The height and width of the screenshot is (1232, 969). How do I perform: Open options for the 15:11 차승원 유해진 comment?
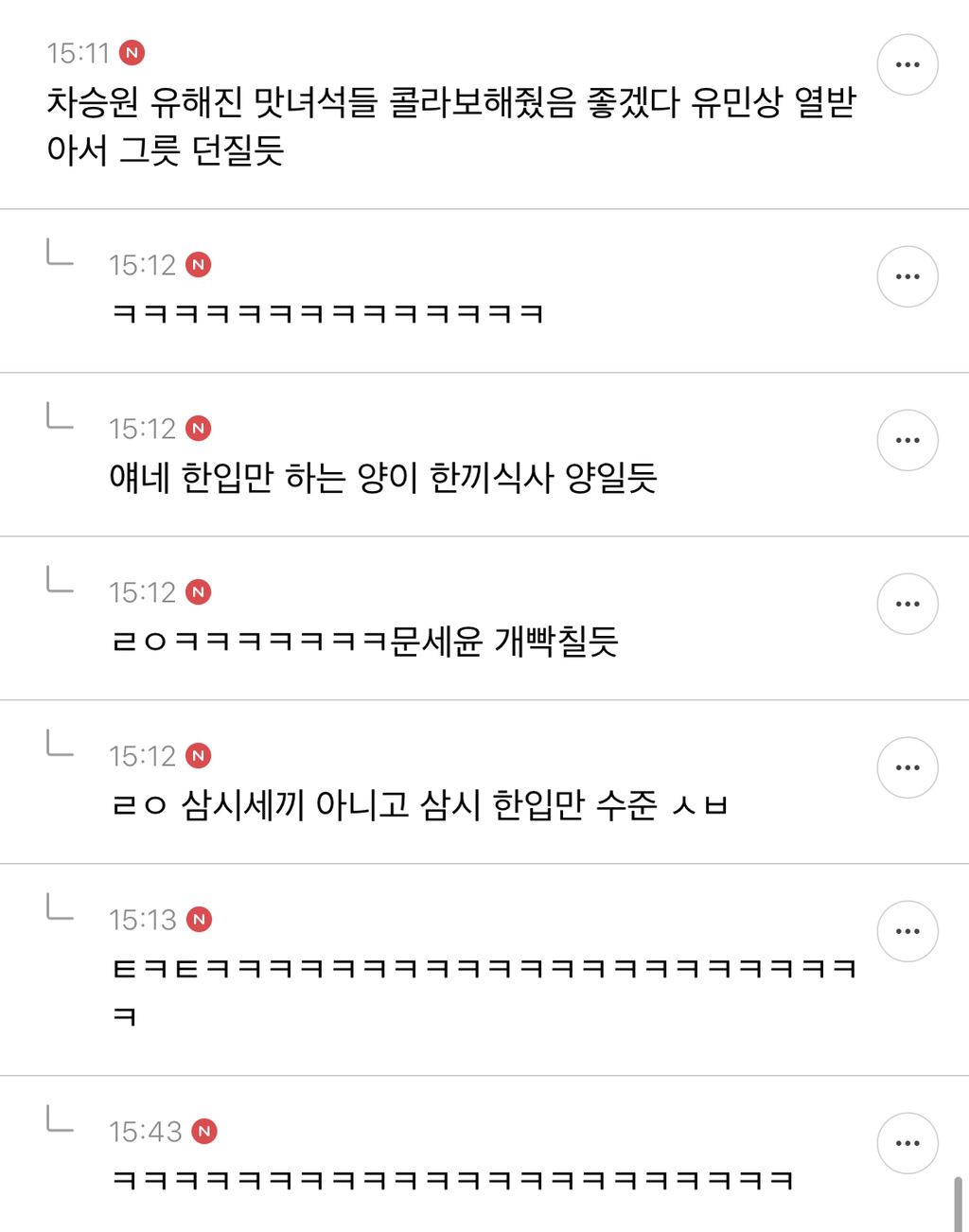tap(907, 64)
